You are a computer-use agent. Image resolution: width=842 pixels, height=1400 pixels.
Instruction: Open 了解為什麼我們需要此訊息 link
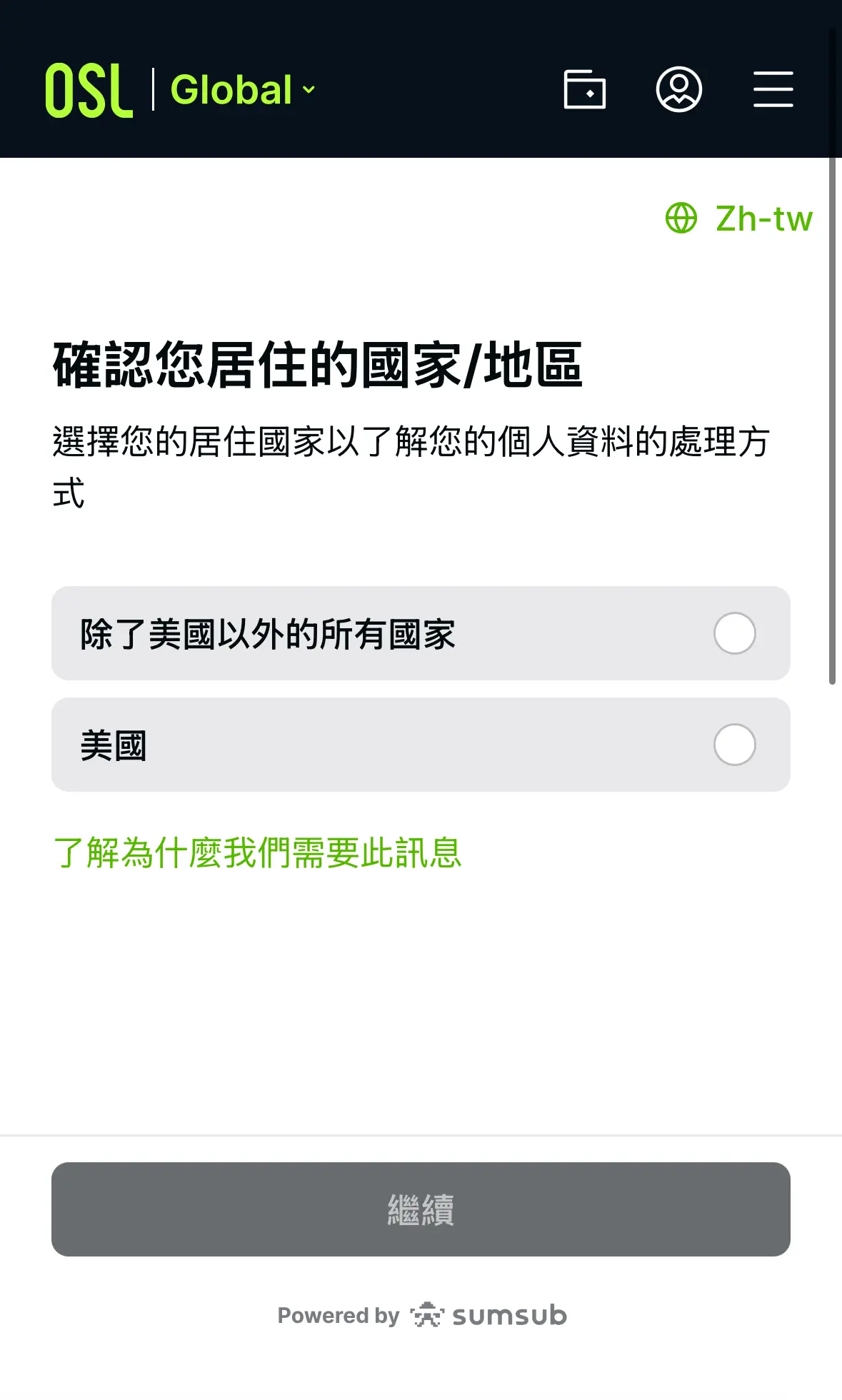click(x=257, y=852)
